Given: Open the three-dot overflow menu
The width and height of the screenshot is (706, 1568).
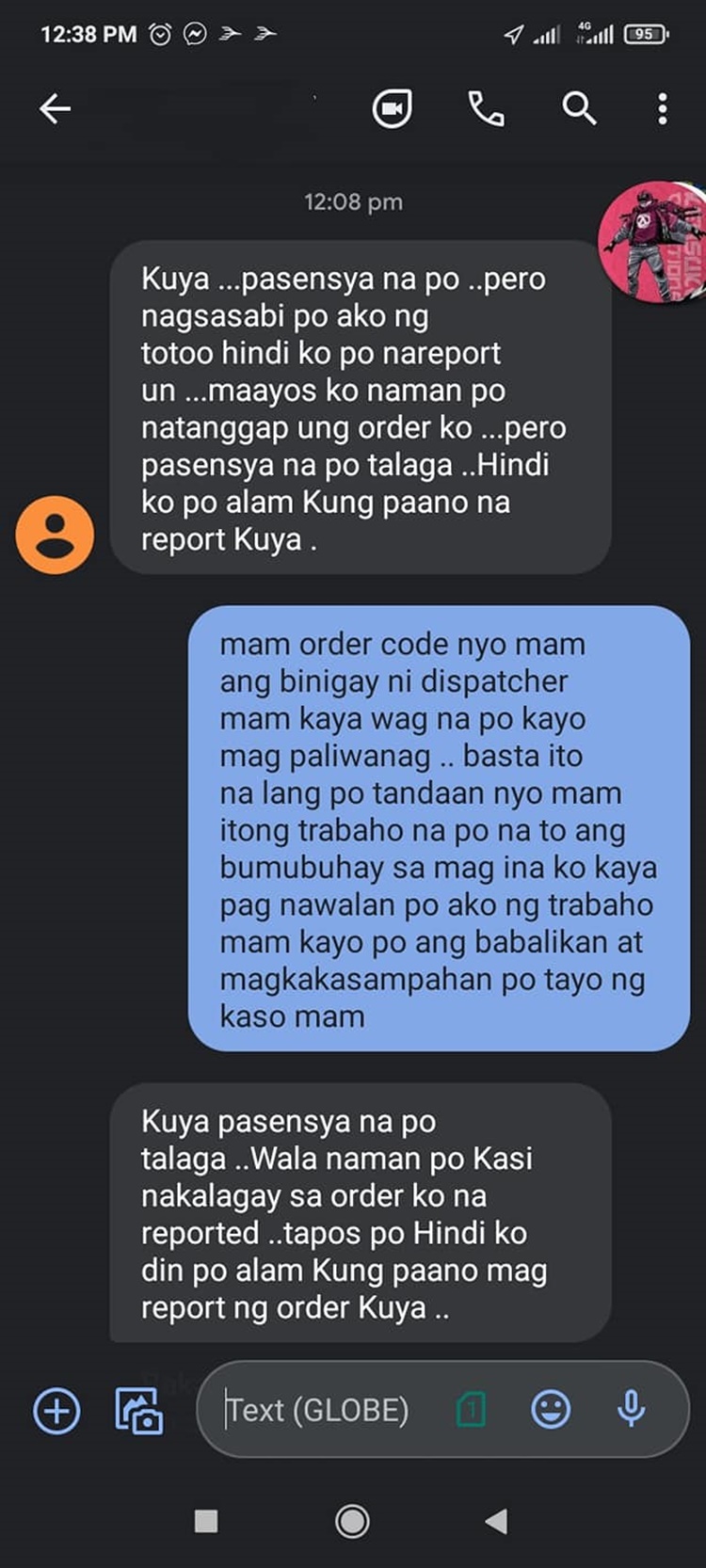Looking at the screenshot, I should pos(663,109).
